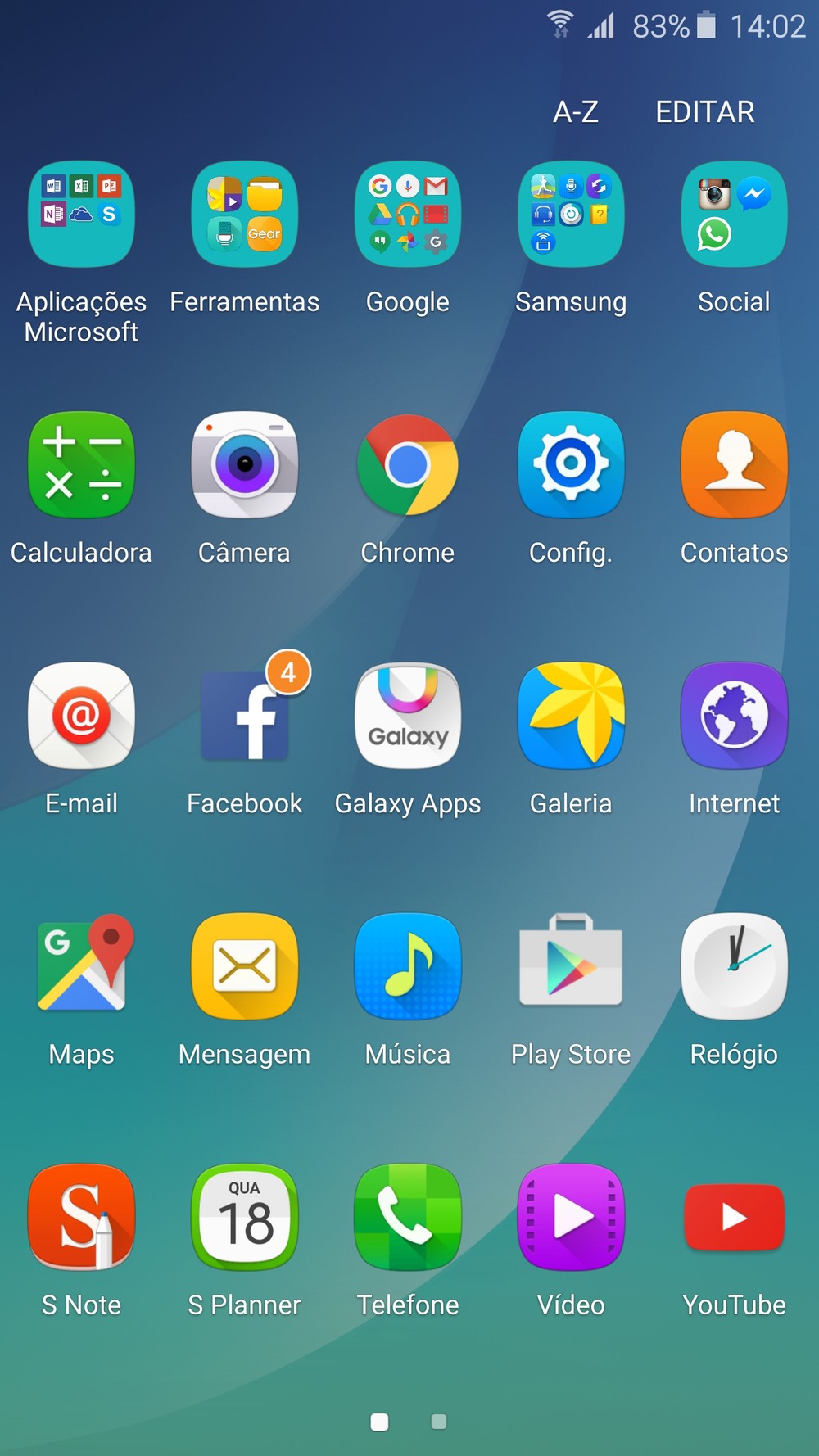
Task: Tap EDITAR to edit apps
Action: point(705,112)
